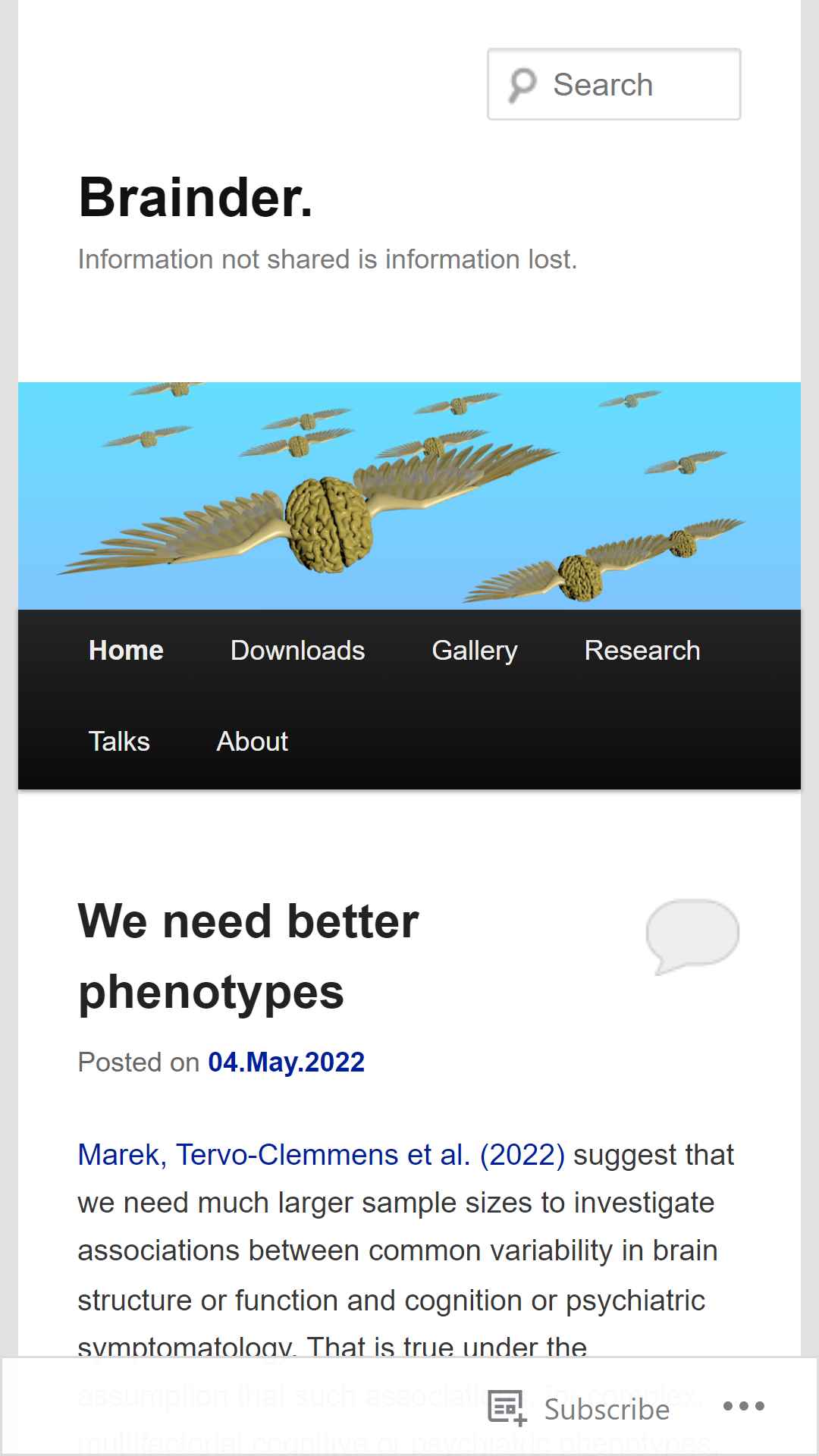
Task: Open post titled We need better phenotypes
Action: pyautogui.click(x=249, y=956)
